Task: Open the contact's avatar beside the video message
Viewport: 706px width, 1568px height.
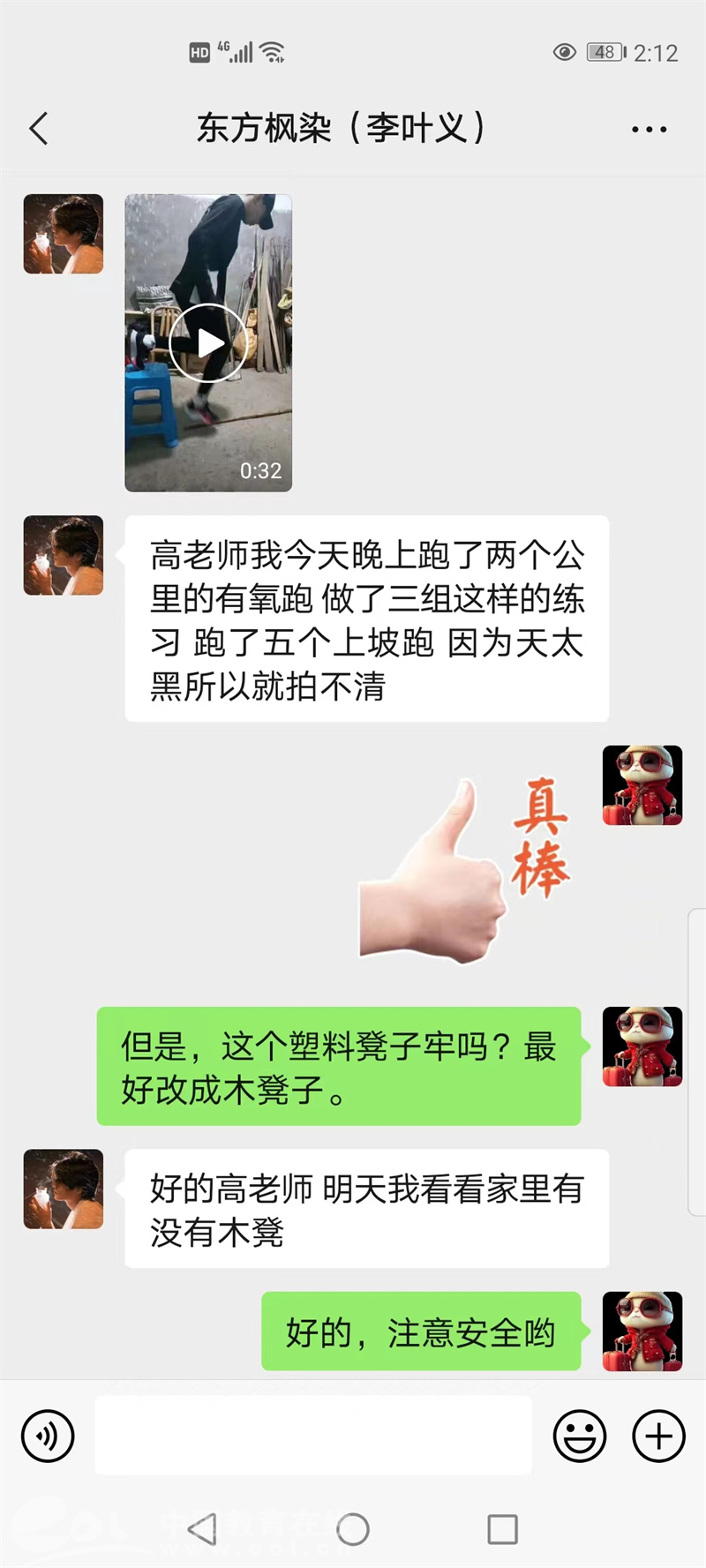Action: tap(64, 234)
